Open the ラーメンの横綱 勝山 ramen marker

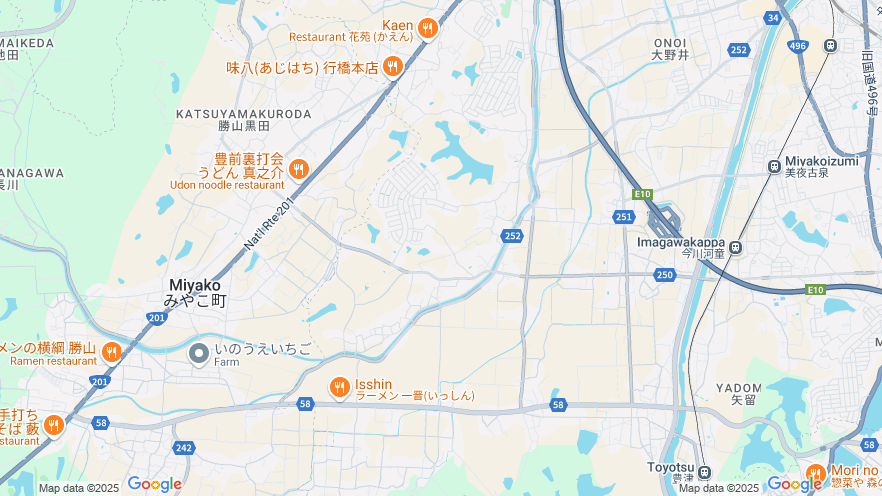point(111,352)
